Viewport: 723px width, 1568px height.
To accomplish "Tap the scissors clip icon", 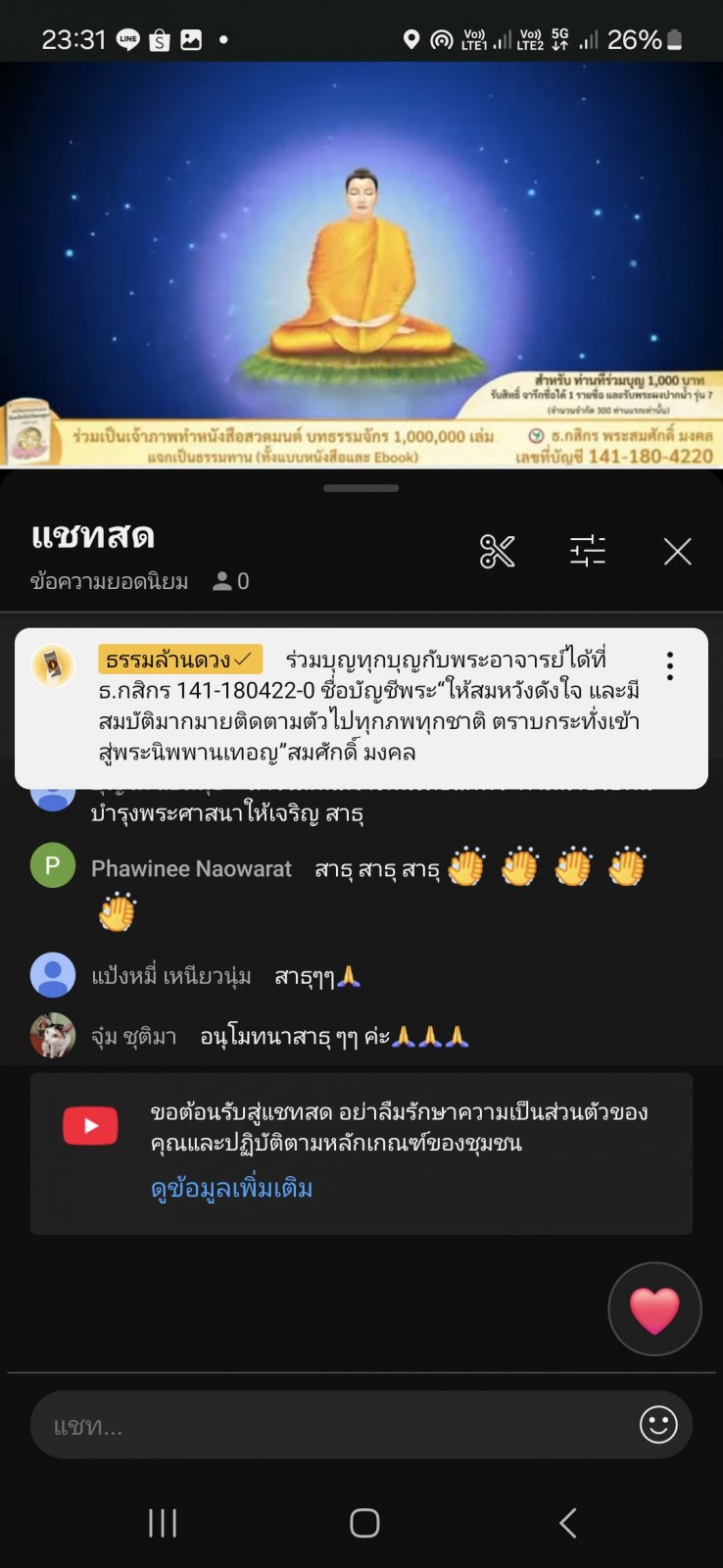I will [x=498, y=552].
